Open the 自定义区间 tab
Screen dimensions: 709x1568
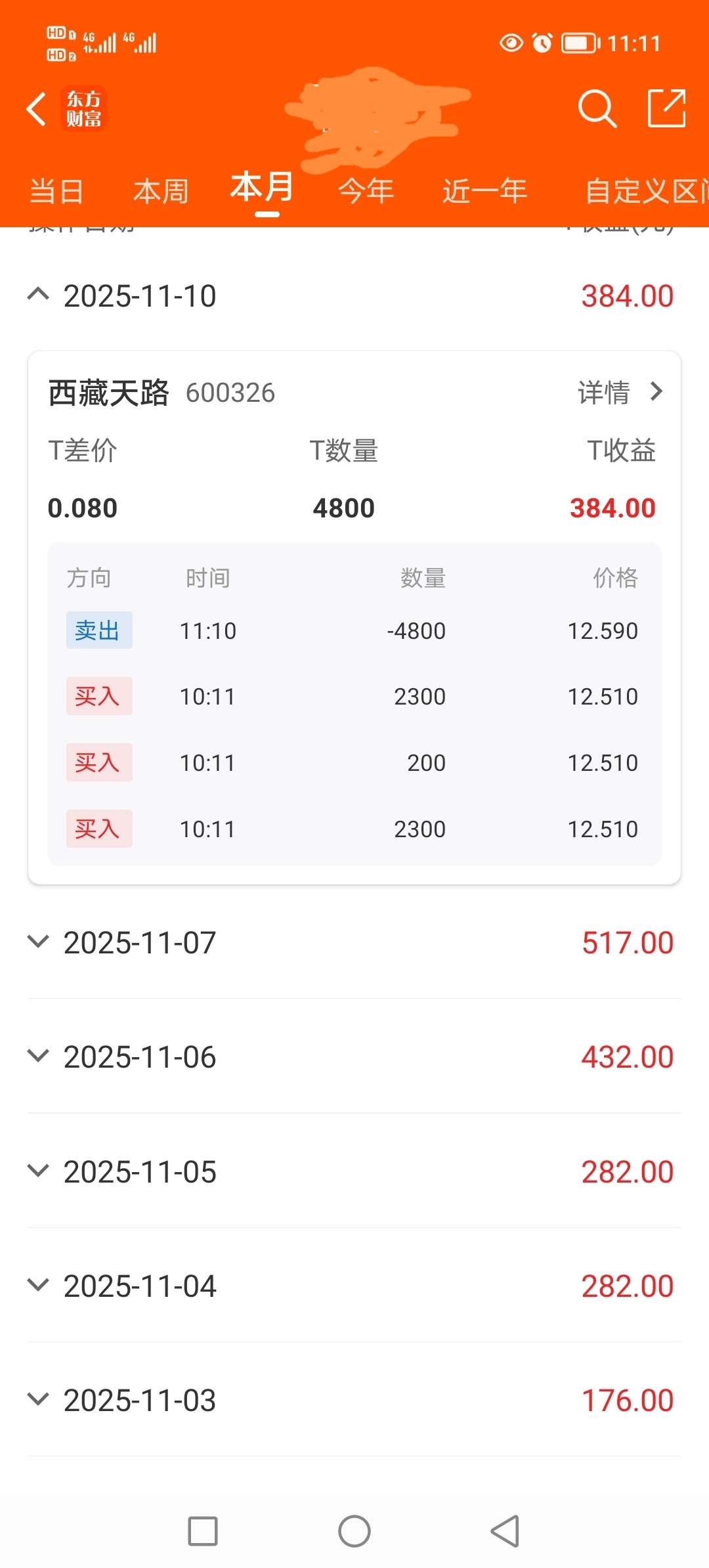tap(647, 191)
